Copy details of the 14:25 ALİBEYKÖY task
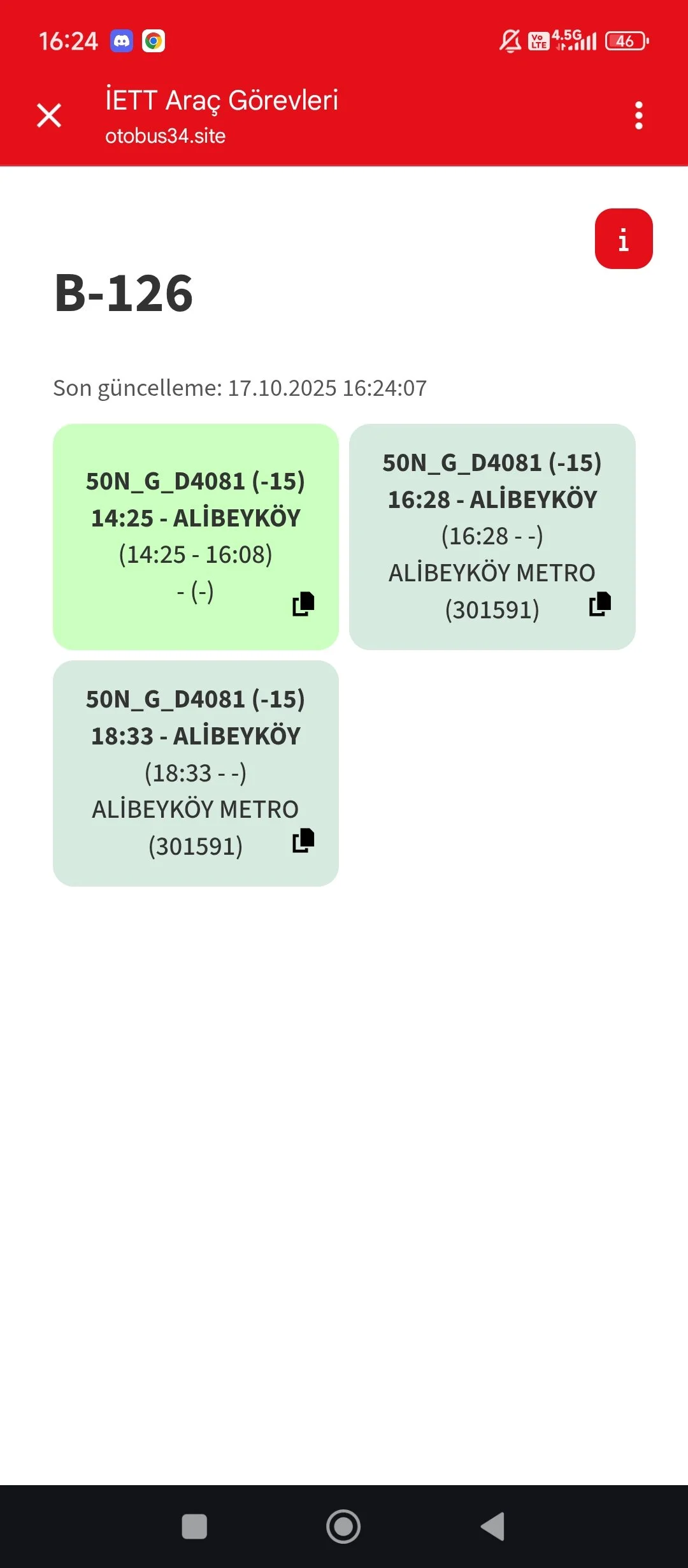 (303, 604)
